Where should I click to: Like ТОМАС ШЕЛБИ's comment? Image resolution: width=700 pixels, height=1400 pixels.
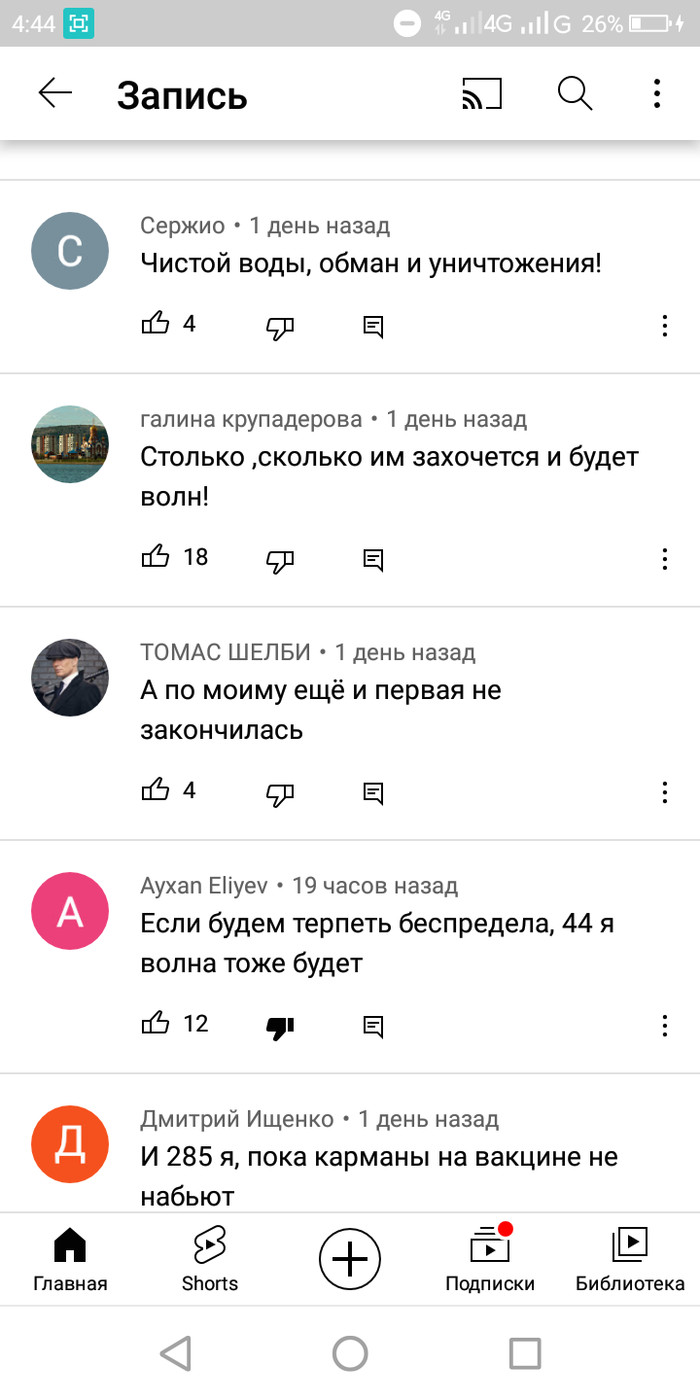(156, 790)
